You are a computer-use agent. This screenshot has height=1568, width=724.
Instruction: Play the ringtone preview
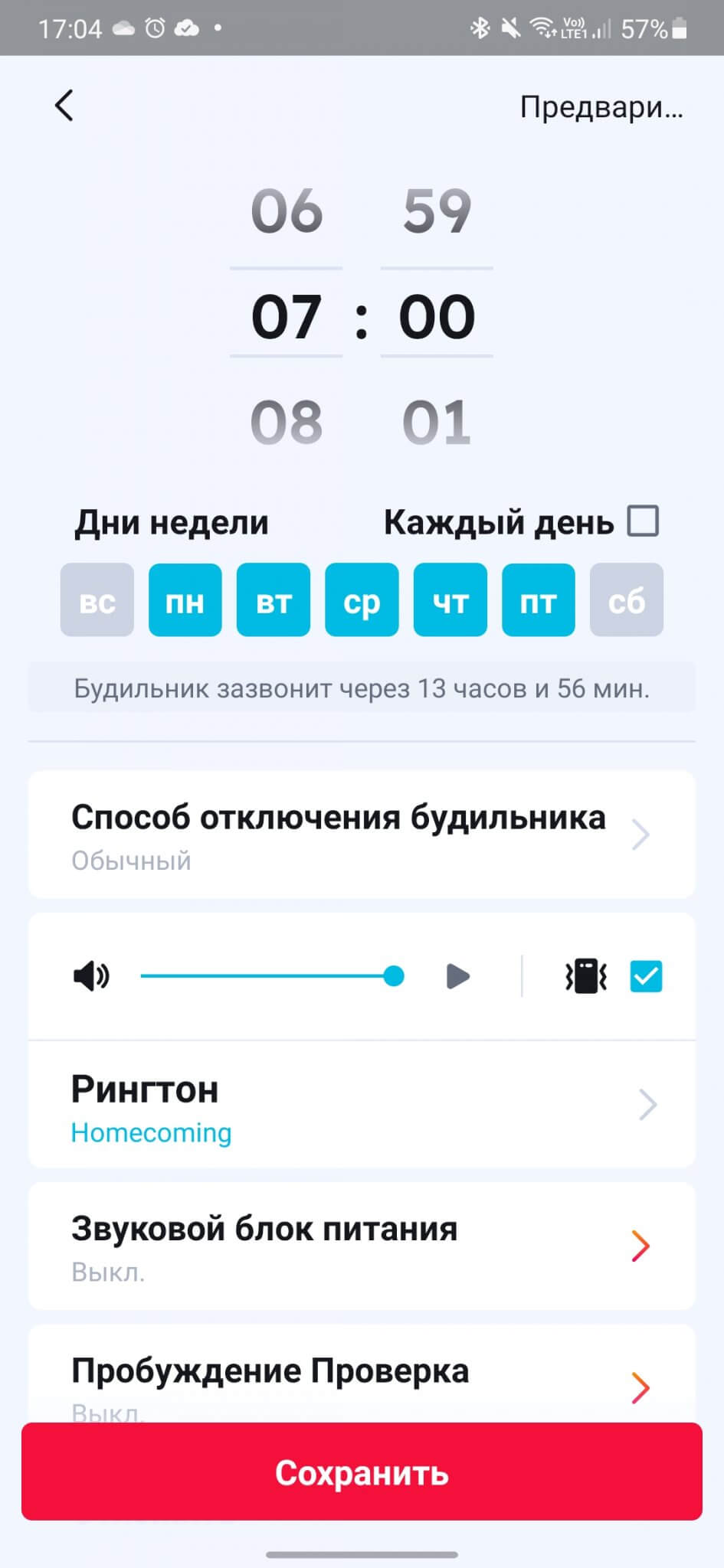pyautogui.click(x=457, y=976)
